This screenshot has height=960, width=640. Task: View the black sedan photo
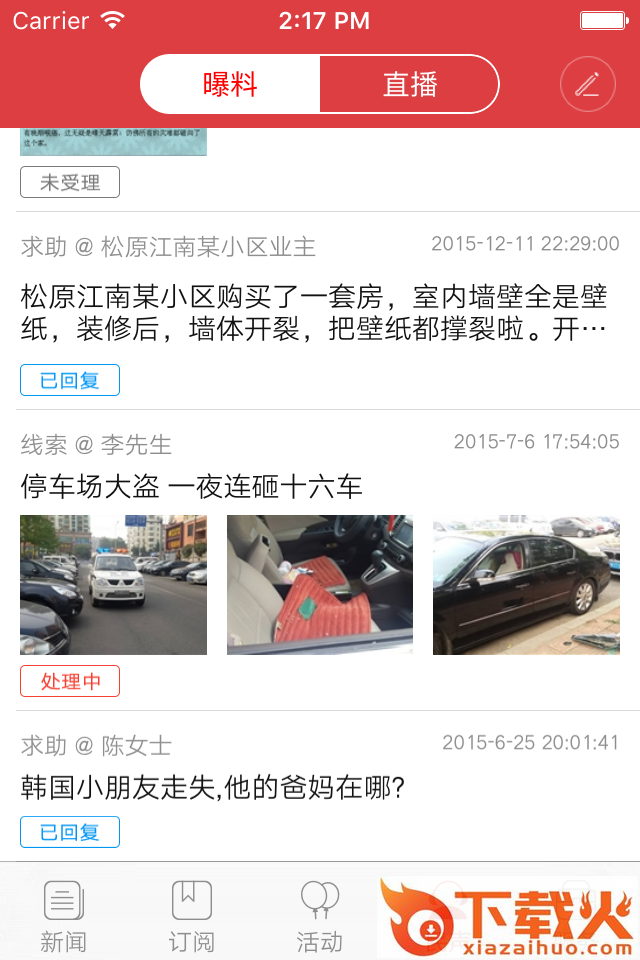tap(525, 585)
